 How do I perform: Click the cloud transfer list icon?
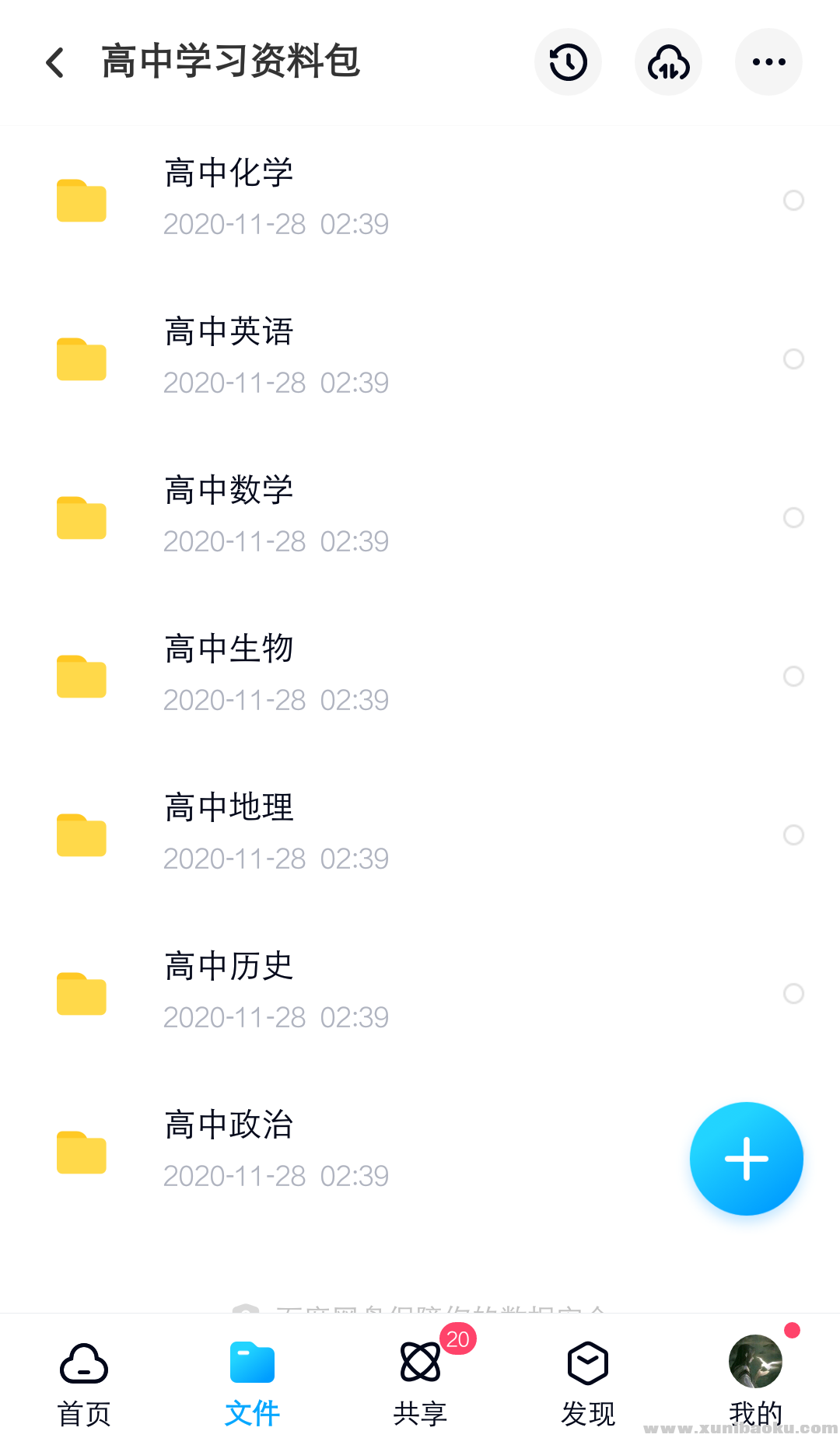[x=667, y=61]
